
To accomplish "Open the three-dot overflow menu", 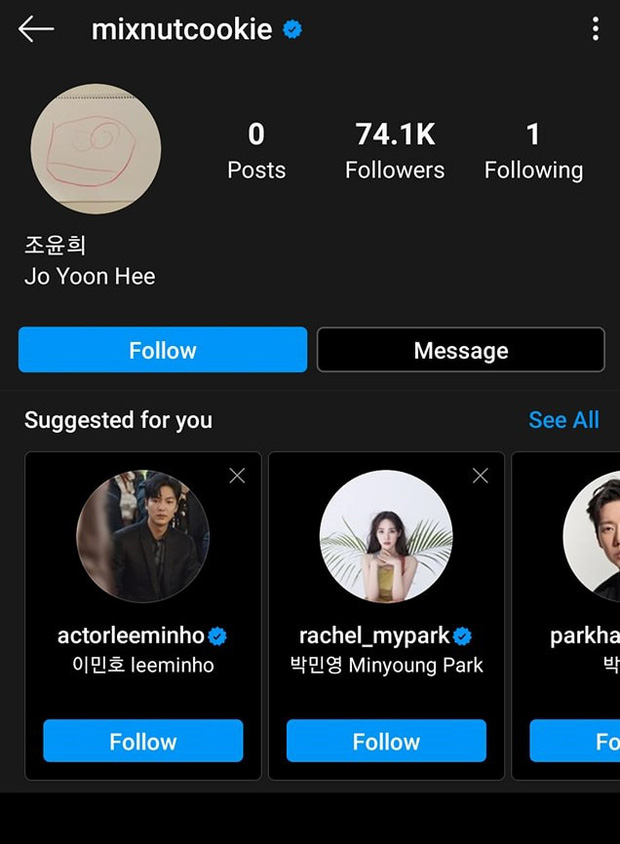I will coord(595,29).
